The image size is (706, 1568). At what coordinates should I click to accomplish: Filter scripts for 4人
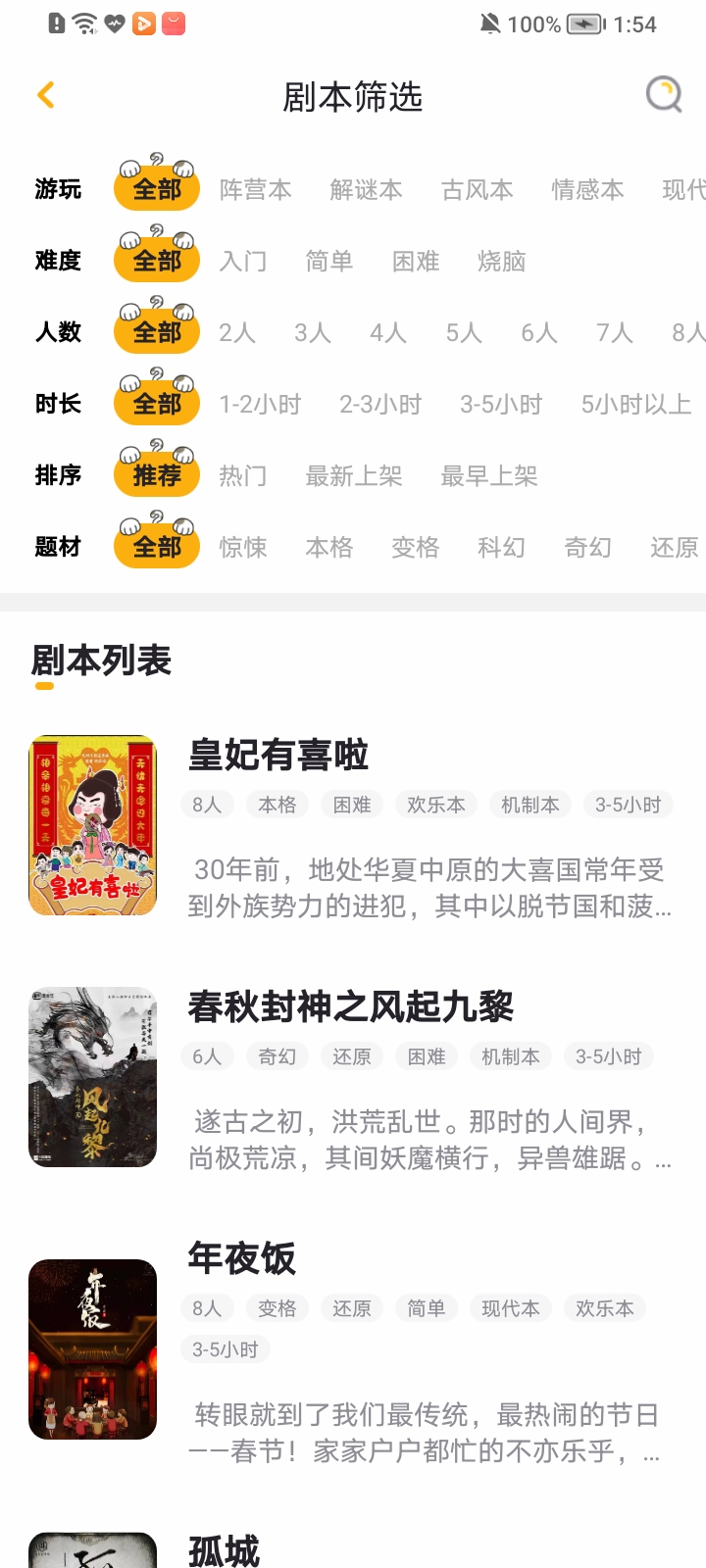coord(387,333)
